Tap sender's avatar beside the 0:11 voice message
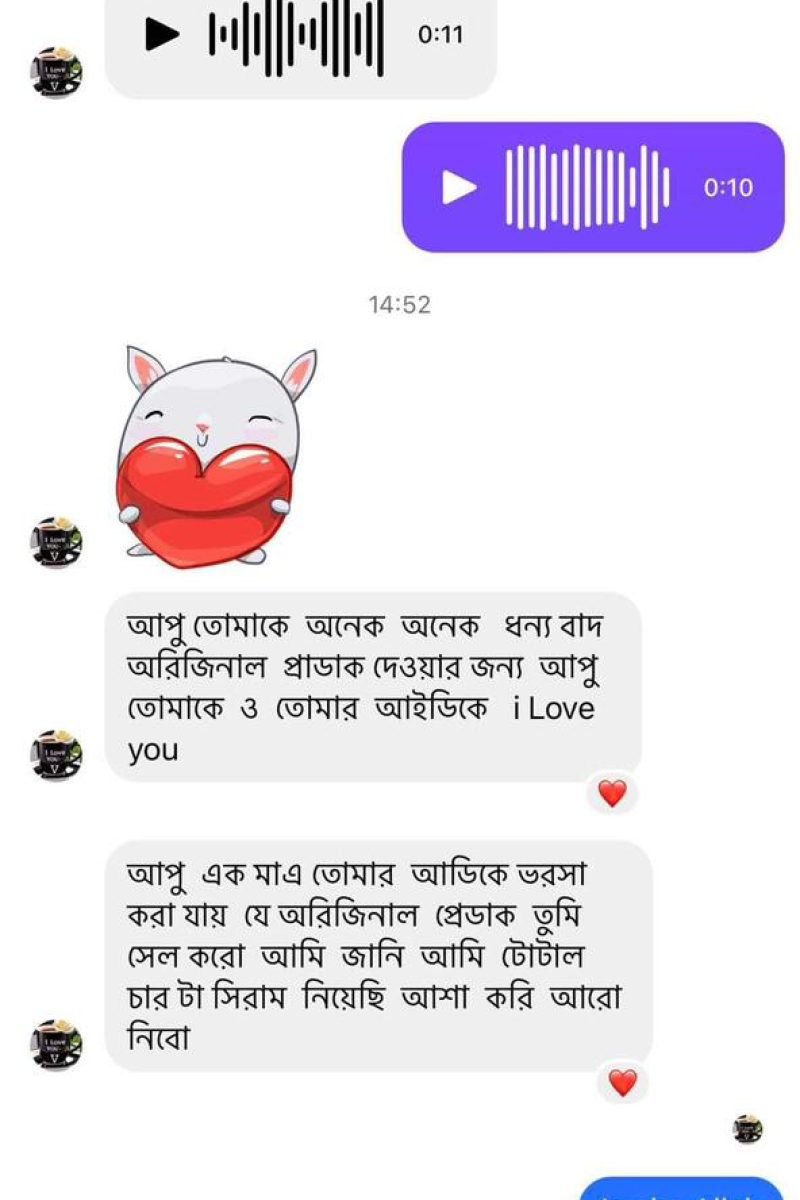Screen dimensions: 800x1200 pos(56,72)
